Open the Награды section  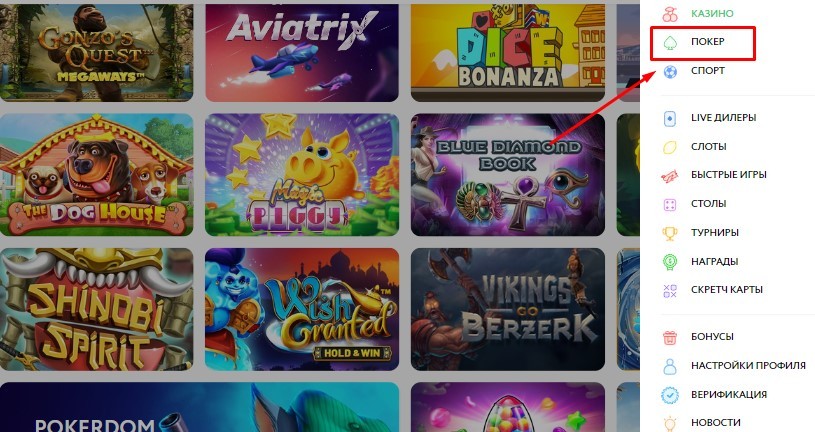point(714,261)
